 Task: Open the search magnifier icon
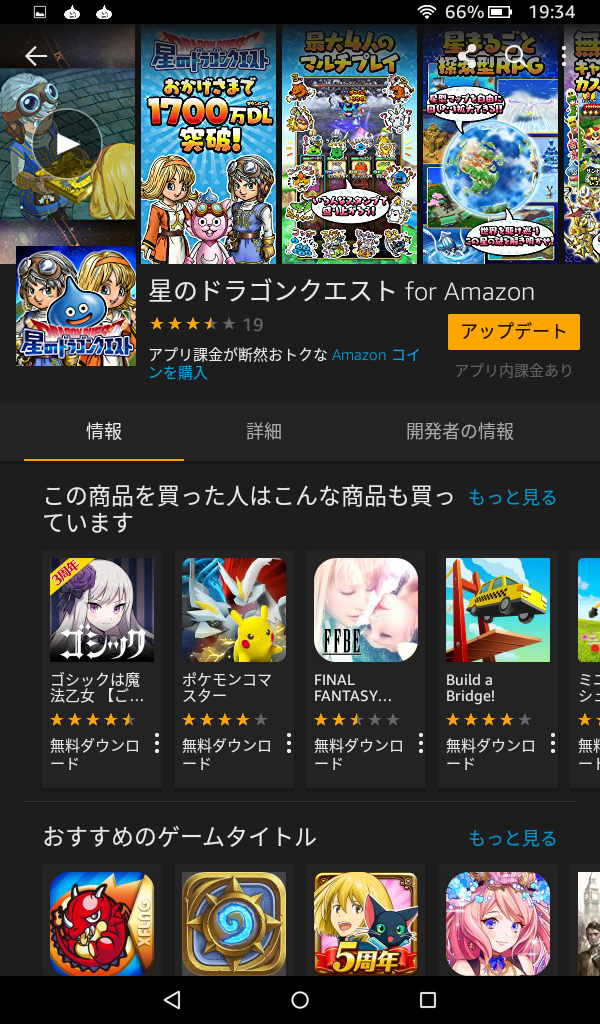515,56
